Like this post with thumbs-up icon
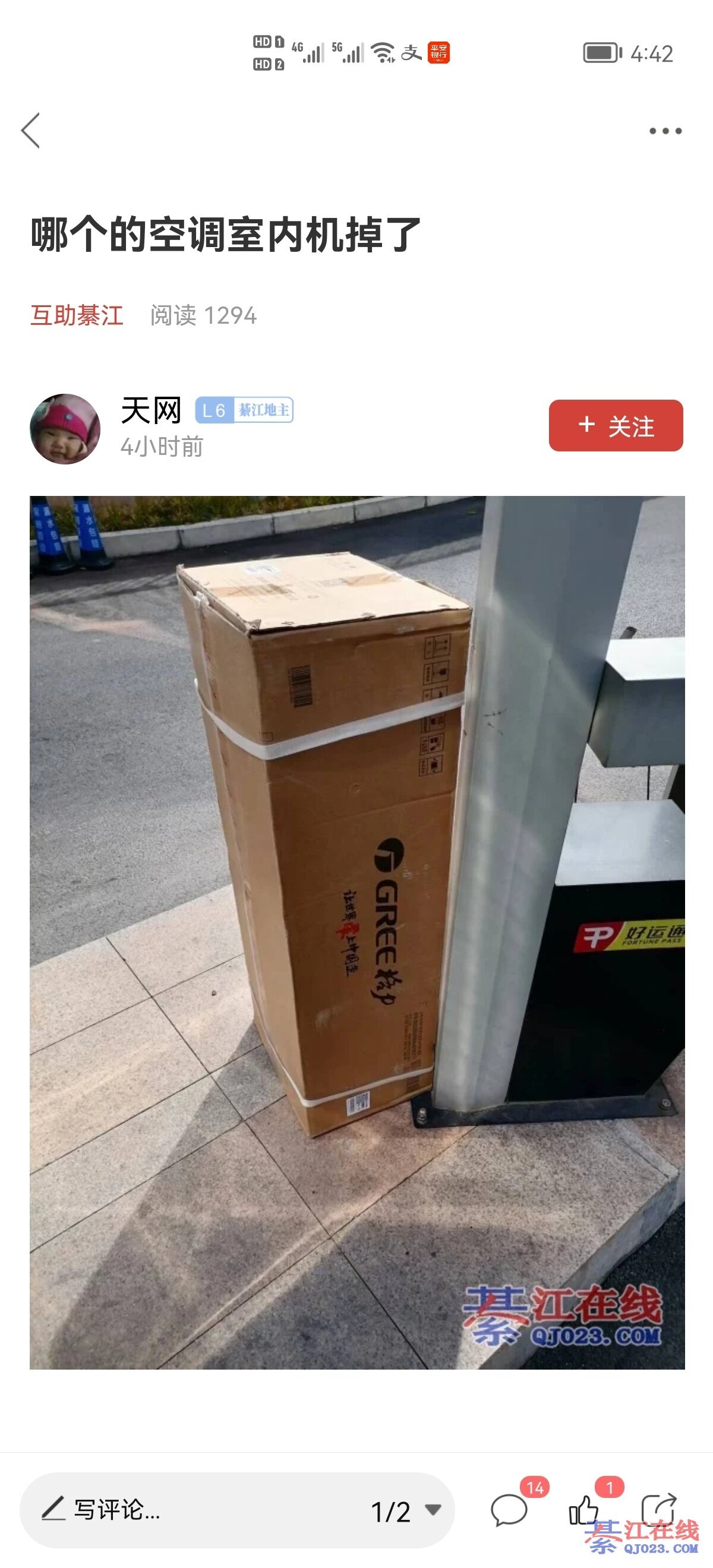Screen dimensions: 713x1568 pyautogui.click(x=583, y=1510)
